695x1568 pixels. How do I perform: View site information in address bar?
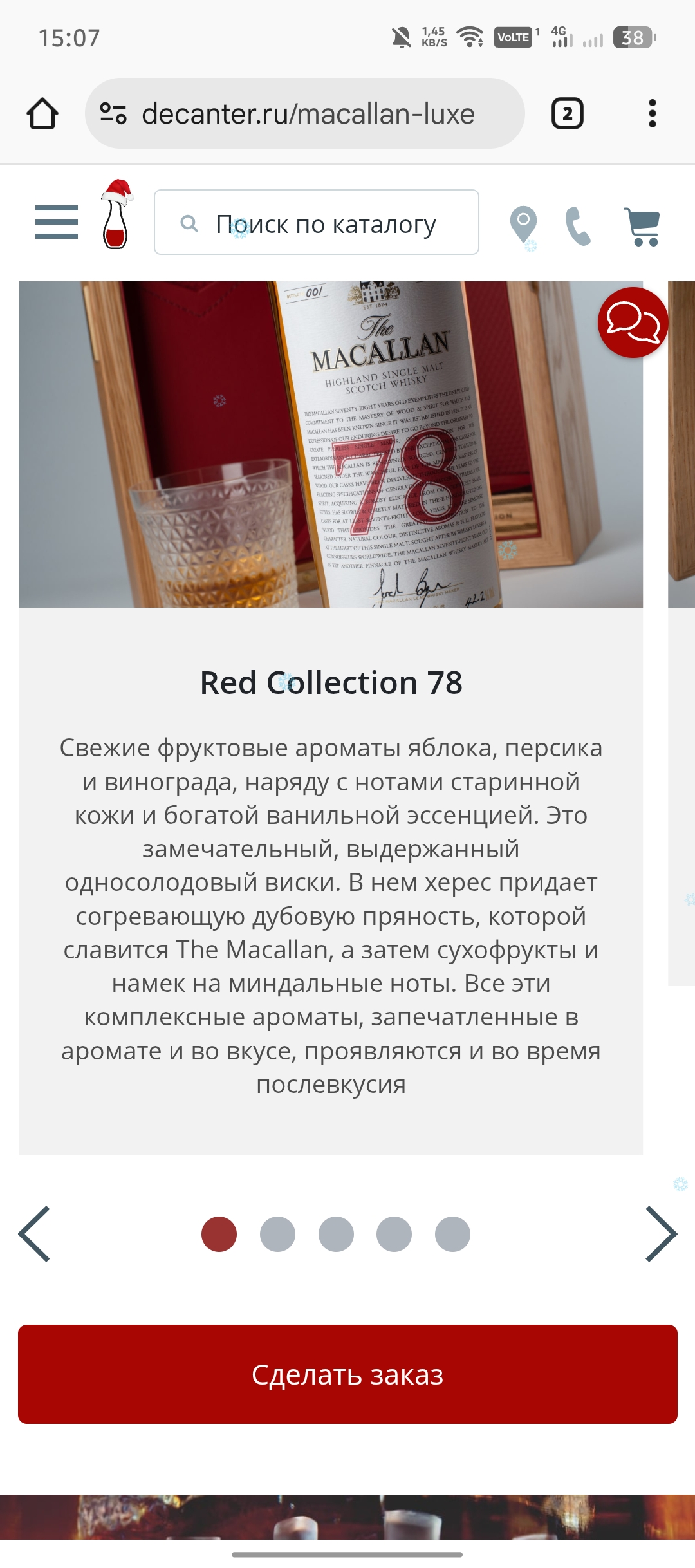[113, 114]
